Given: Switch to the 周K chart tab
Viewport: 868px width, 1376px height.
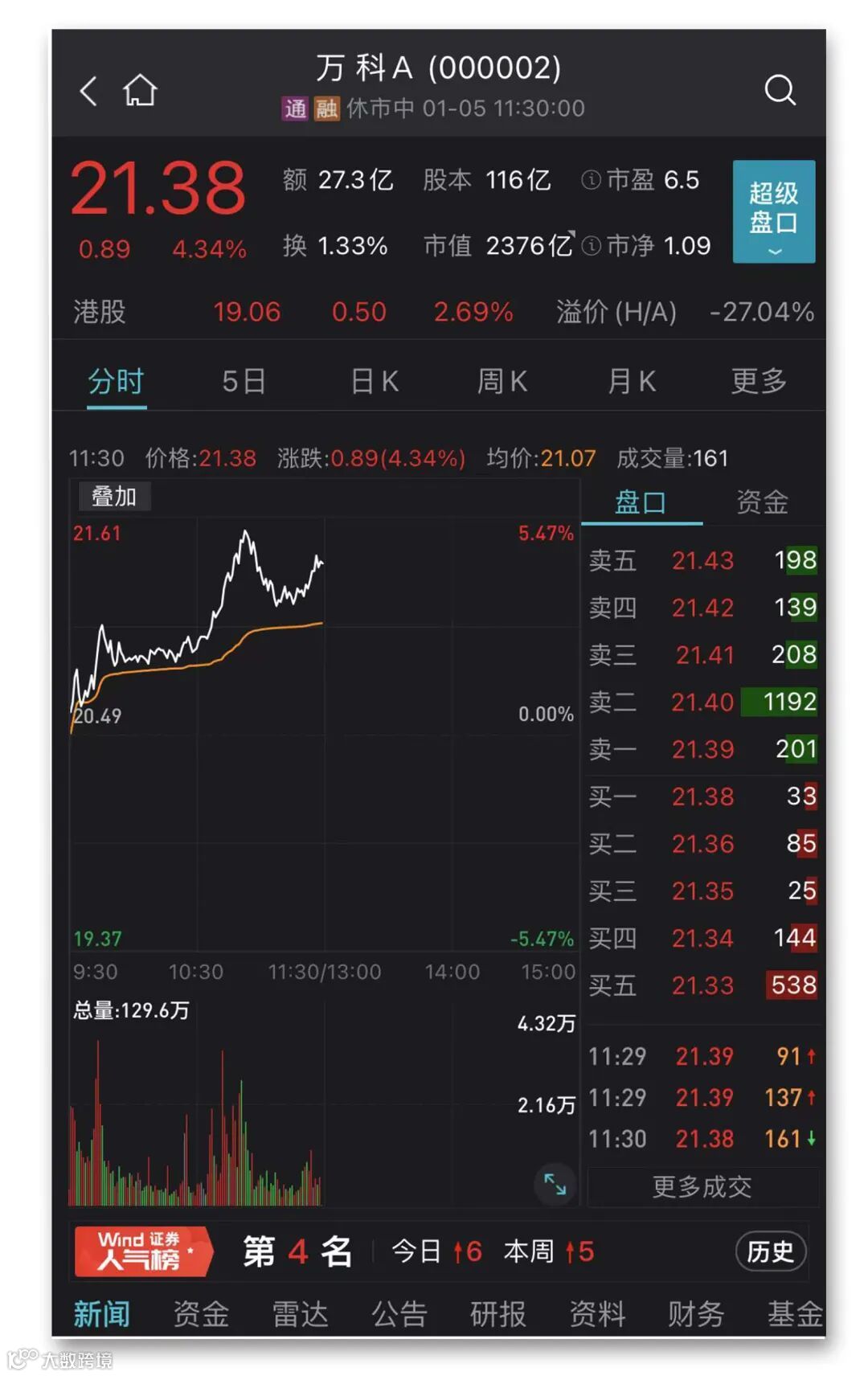Looking at the screenshot, I should 502,381.
